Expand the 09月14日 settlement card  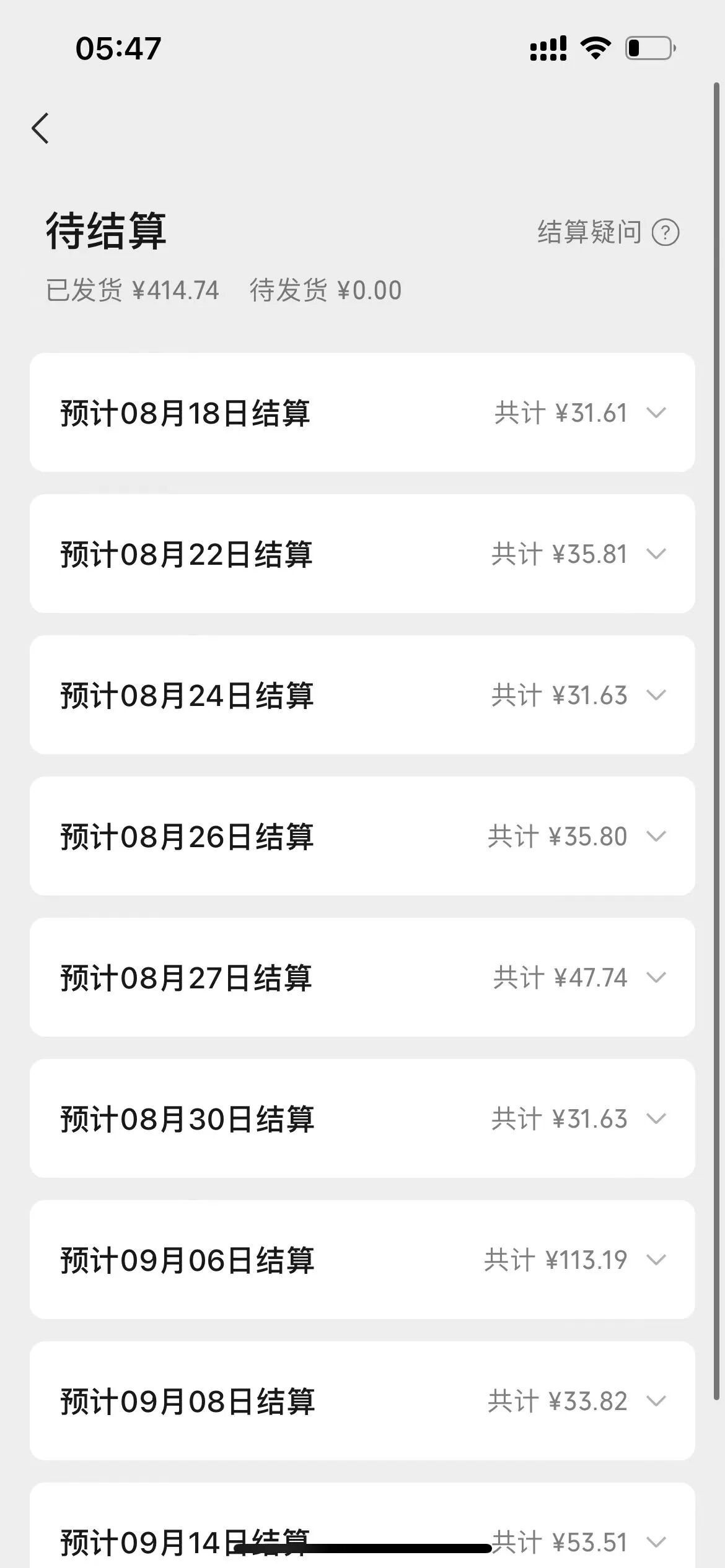pyautogui.click(x=656, y=1541)
